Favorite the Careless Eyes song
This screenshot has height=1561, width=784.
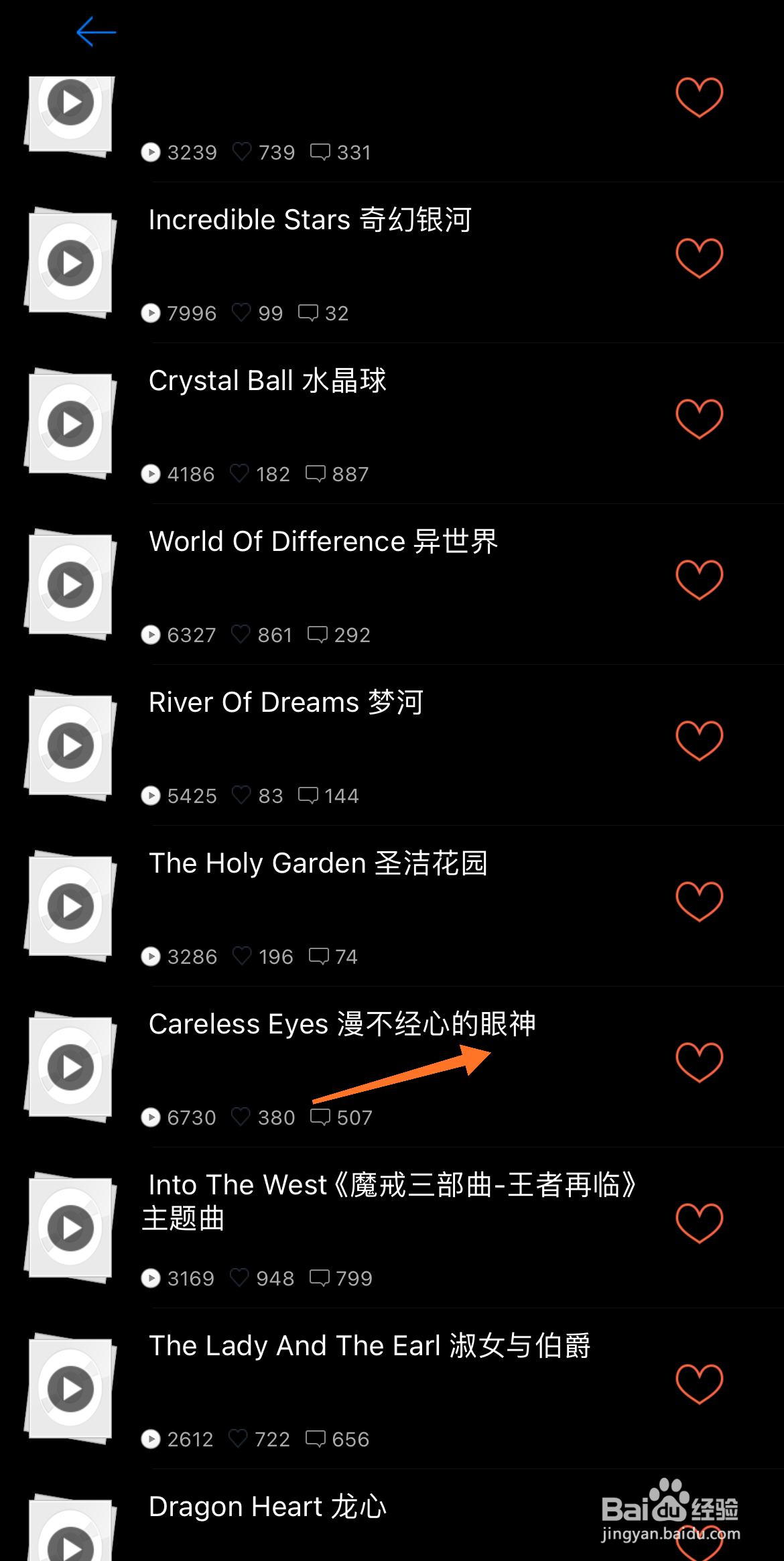tap(699, 1062)
